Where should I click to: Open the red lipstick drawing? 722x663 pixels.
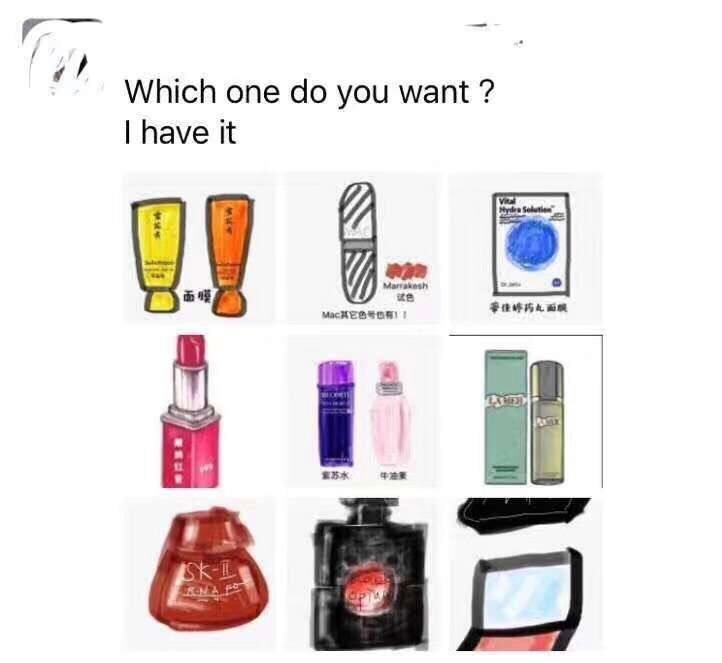click(200, 410)
